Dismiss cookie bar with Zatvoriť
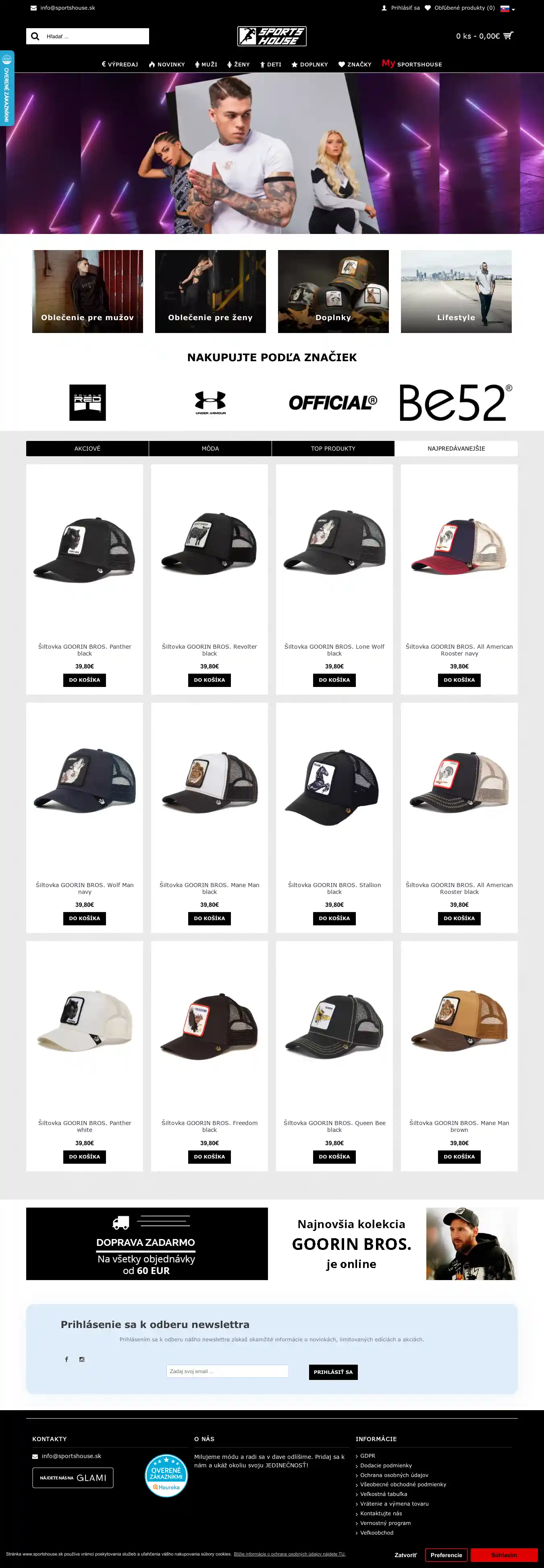544x1568 pixels. pos(406,1555)
